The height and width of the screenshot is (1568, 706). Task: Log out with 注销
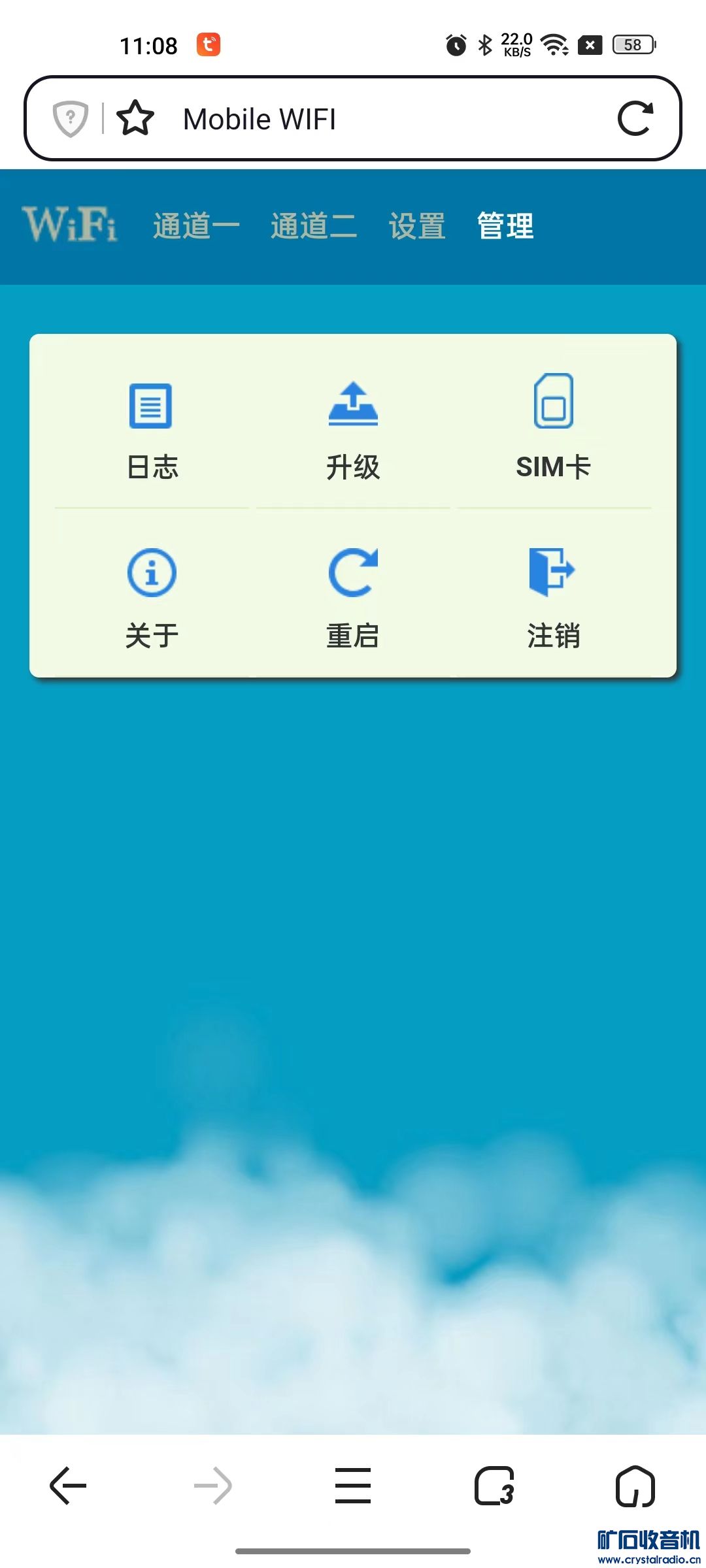point(554,598)
